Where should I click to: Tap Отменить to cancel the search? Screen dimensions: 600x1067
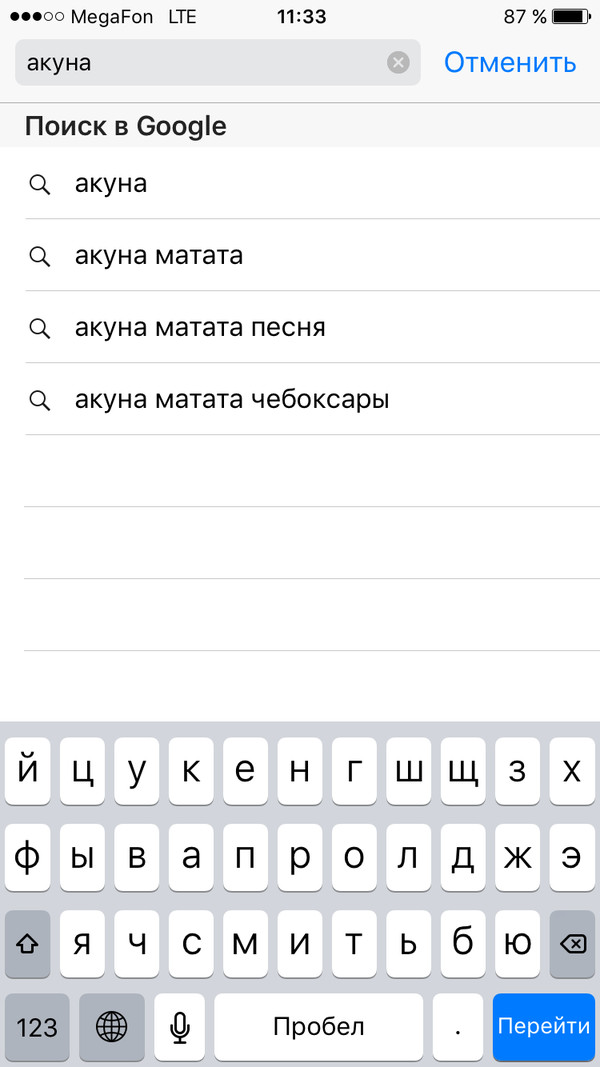coord(510,63)
